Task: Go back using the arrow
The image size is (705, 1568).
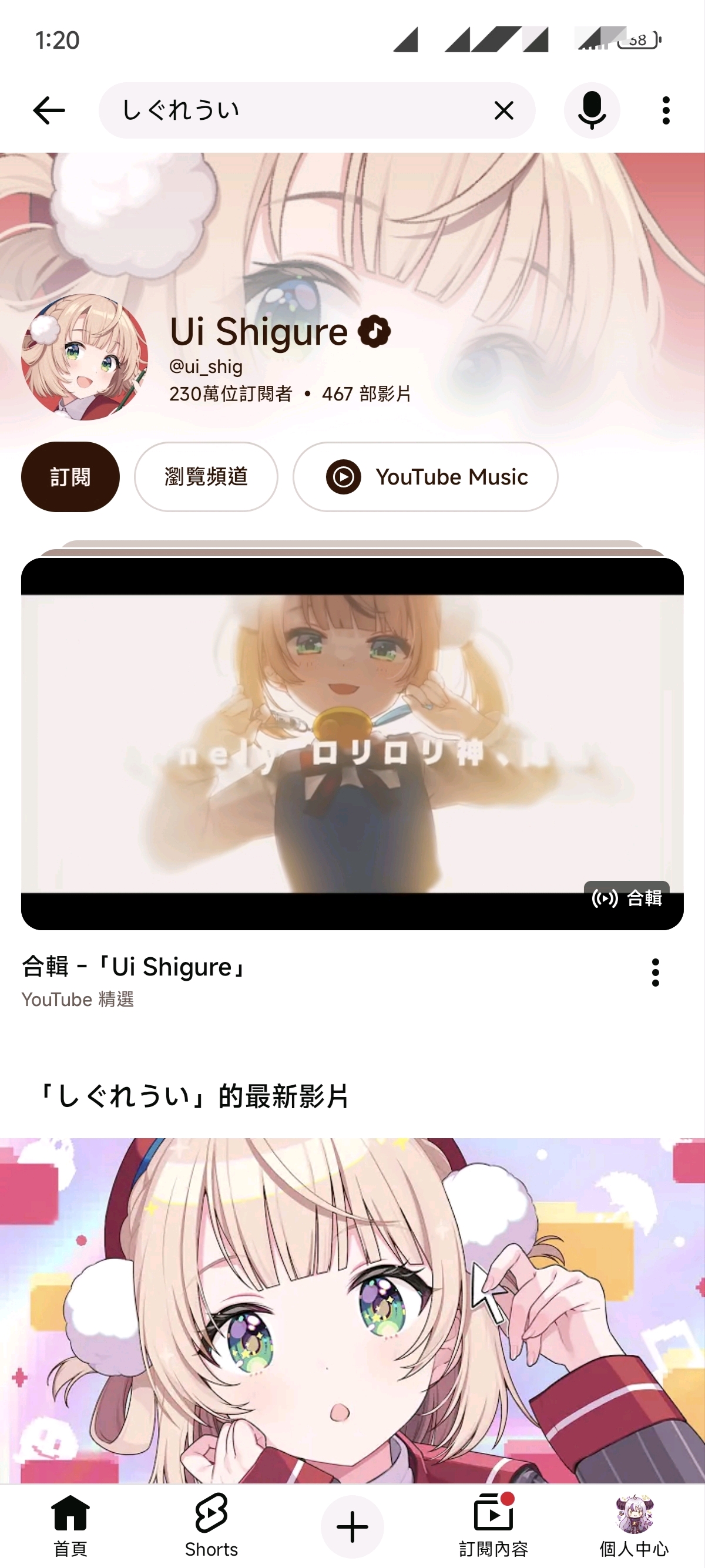Action: pos(49,110)
